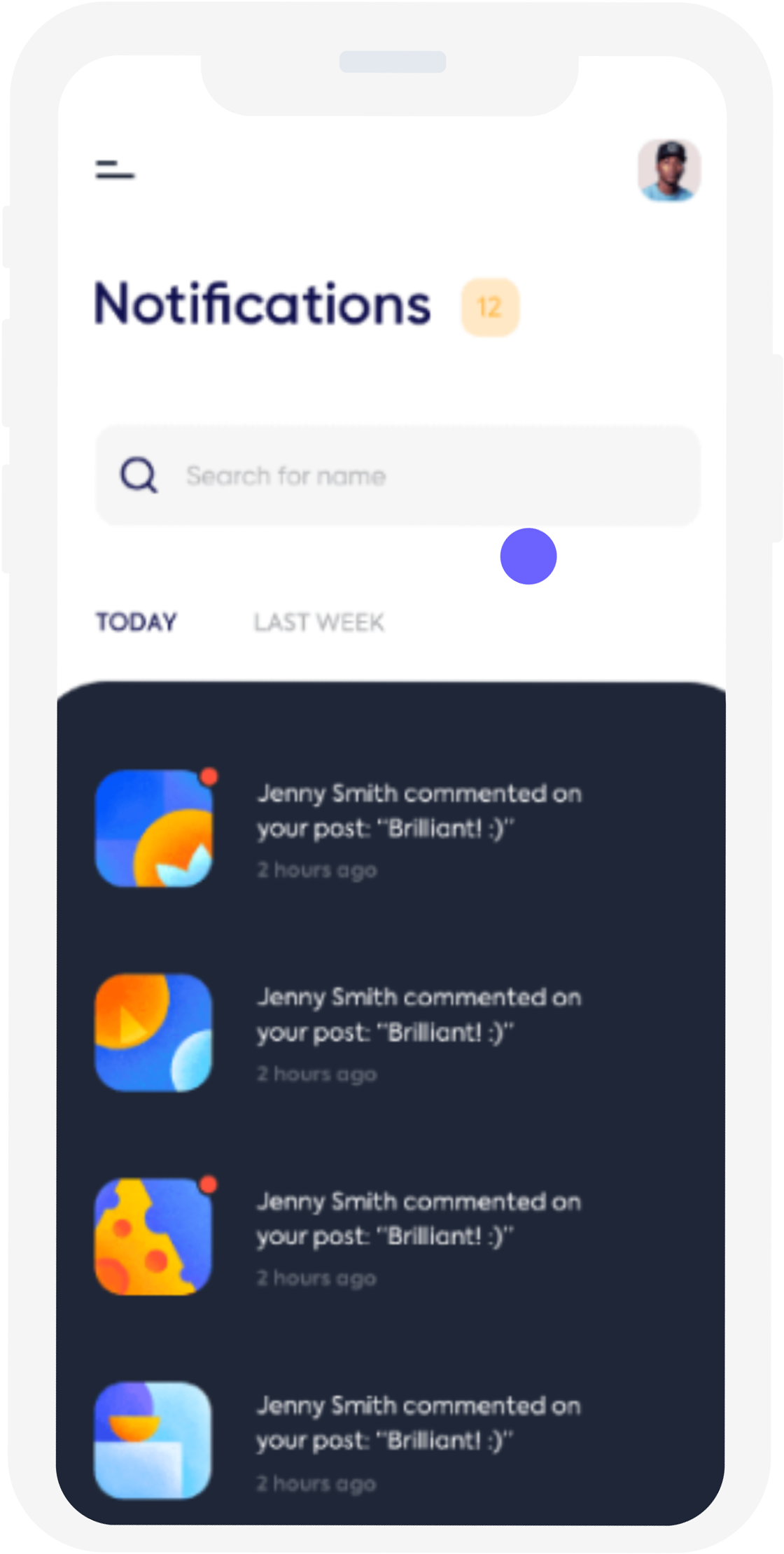Click the 2 hours ago timestamp link
This screenshot has height=1554, width=784.
[318, 869]
